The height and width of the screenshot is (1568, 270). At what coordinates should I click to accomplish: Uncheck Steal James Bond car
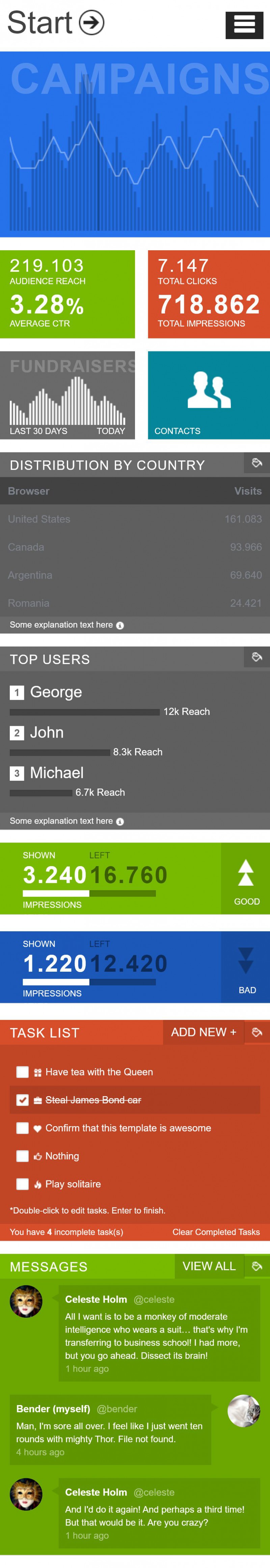(x=23, y=1100)
